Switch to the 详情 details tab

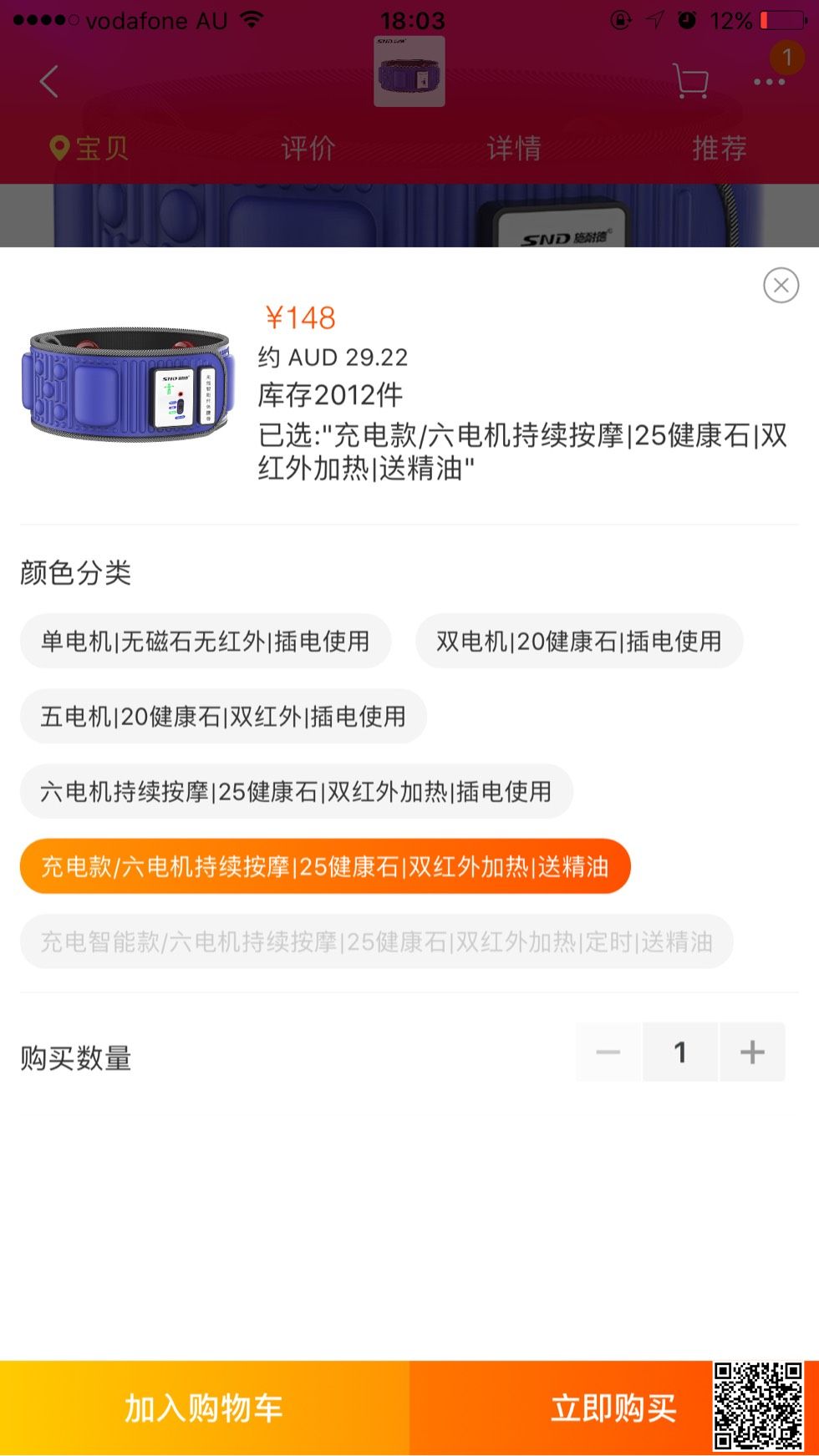[514, 149]
